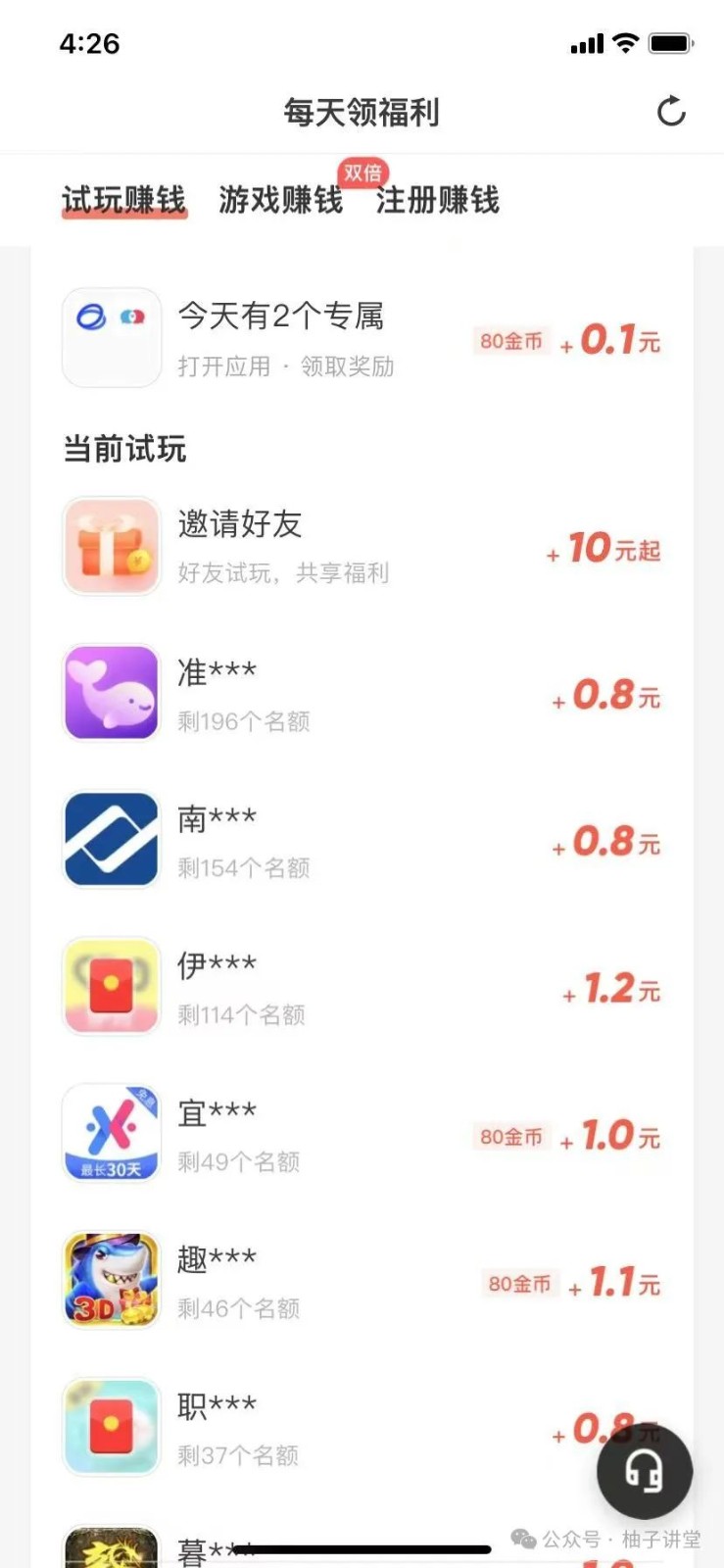The height and width of the screenshot is (1568, 724).
Task: Select the 准*** trial task
Action: point(361,694)
